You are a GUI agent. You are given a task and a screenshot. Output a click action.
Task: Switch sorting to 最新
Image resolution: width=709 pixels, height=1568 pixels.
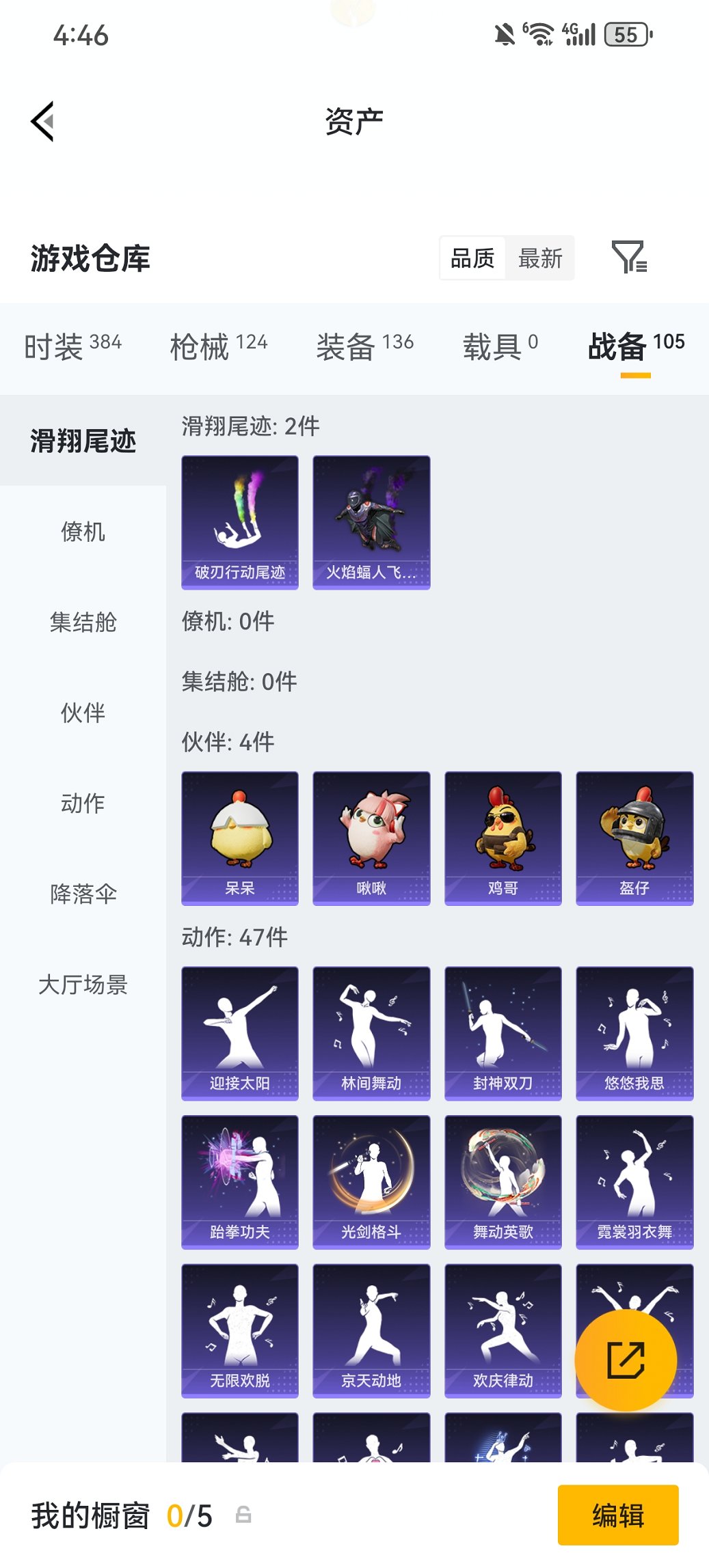(x=541, y=258)
